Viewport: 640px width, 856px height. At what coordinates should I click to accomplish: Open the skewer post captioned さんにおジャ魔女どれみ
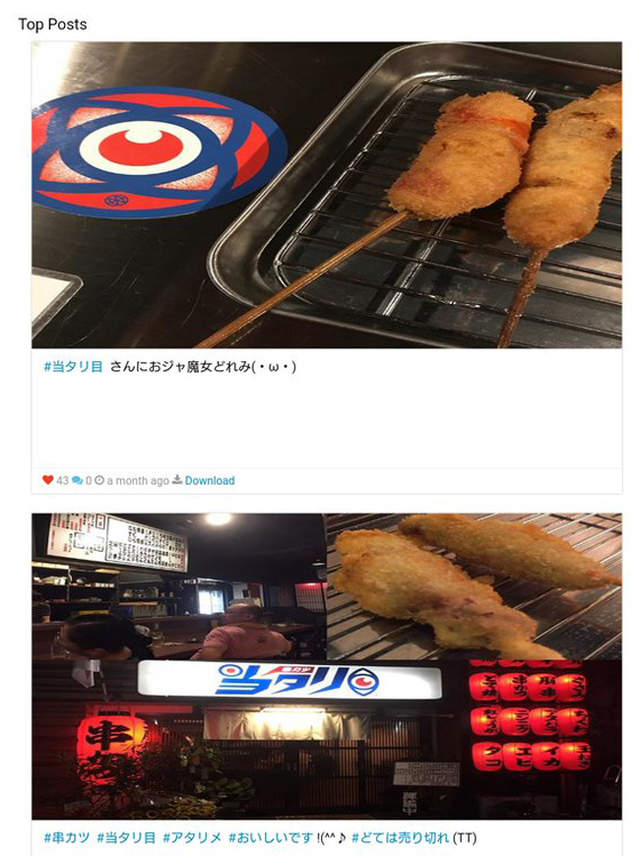[326, 195]
